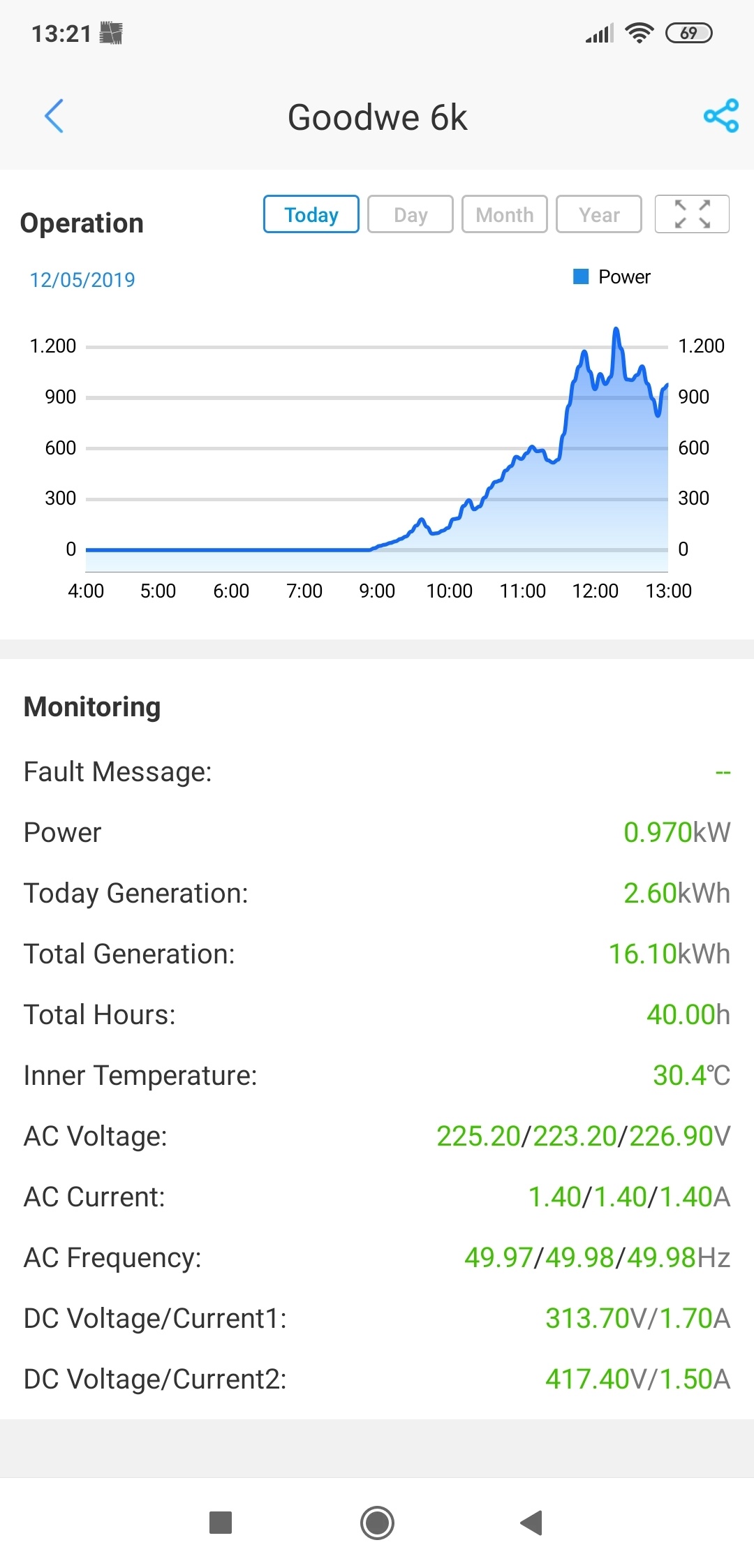Switch to the Month chart view
The height and width of the screenshot is (1568, 754).
click(x=504, y=214)
